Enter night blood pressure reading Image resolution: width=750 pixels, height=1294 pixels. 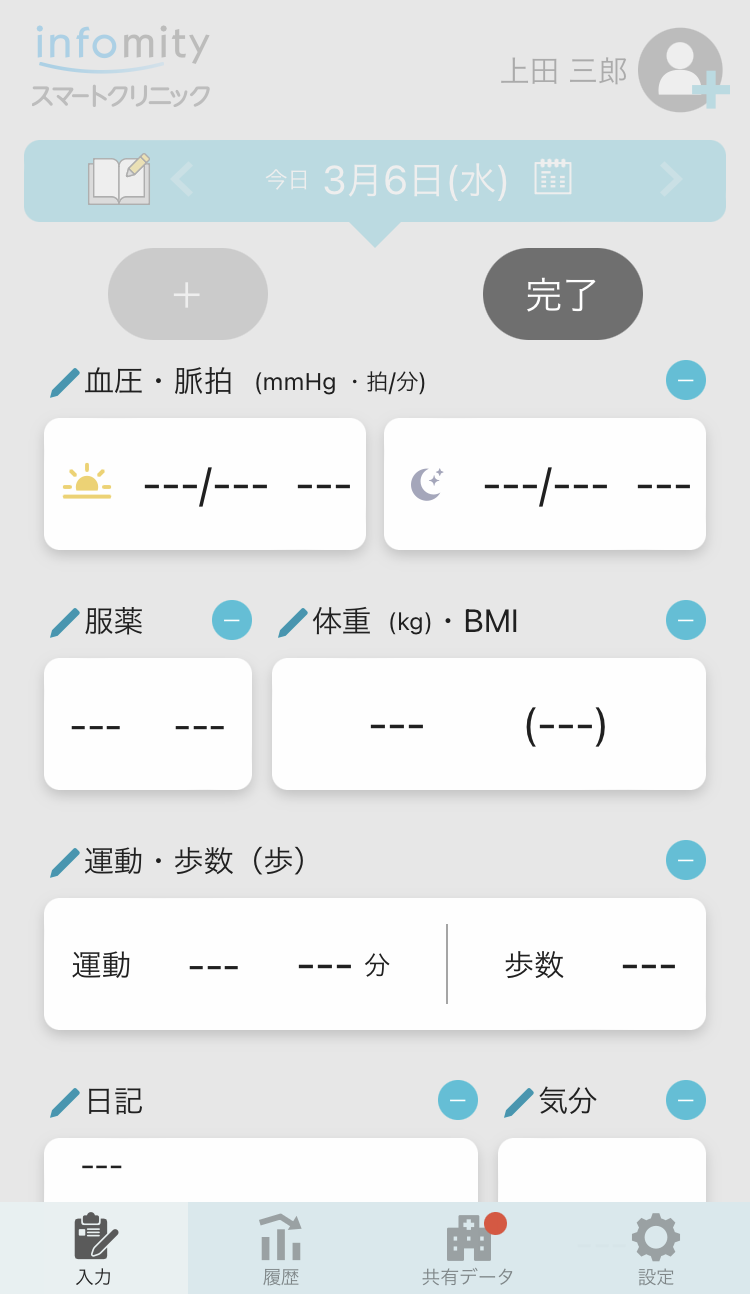(x=545, y=484)
